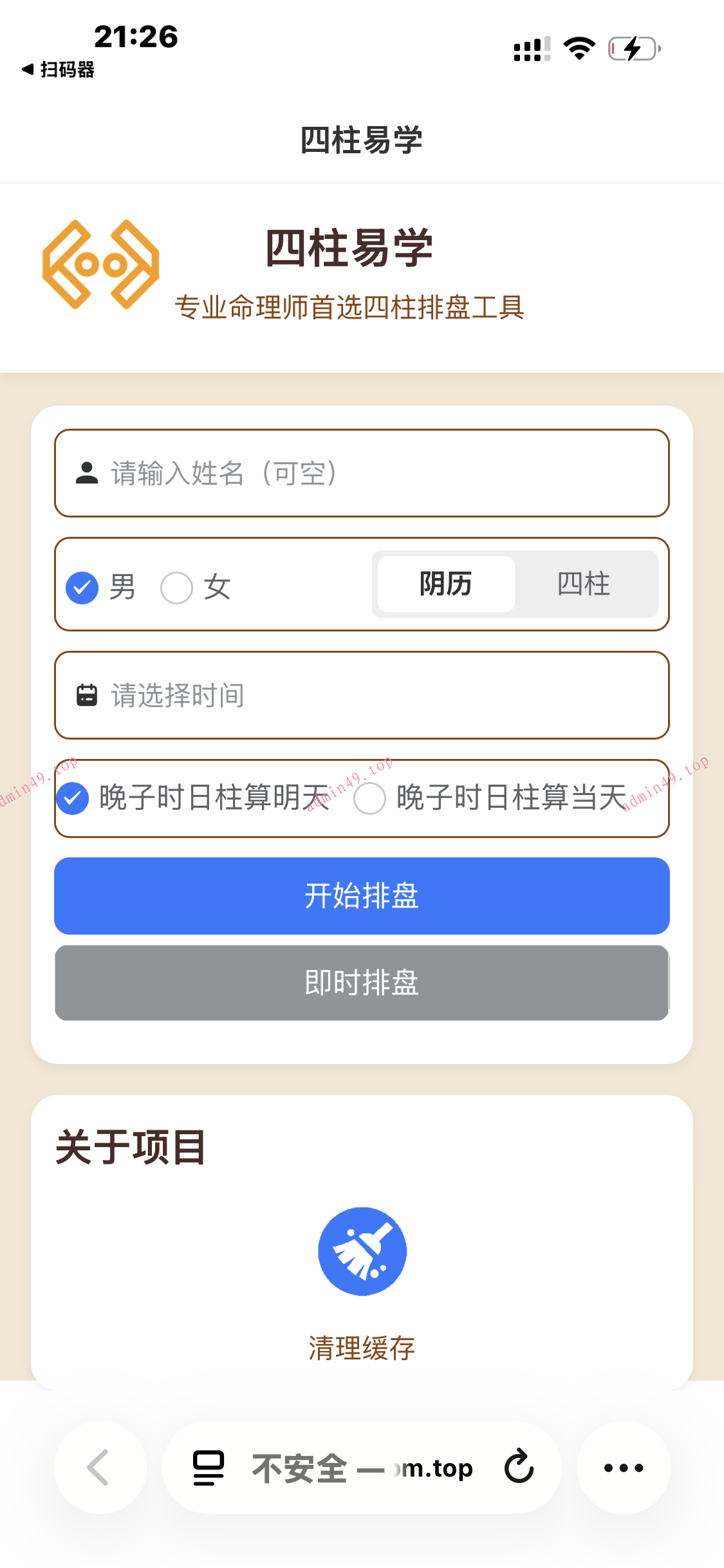The width and height of the screenshot is (724, 1568).
Task: Confirm the 男 gender radio is selected
Action: (x=81, y=586)
